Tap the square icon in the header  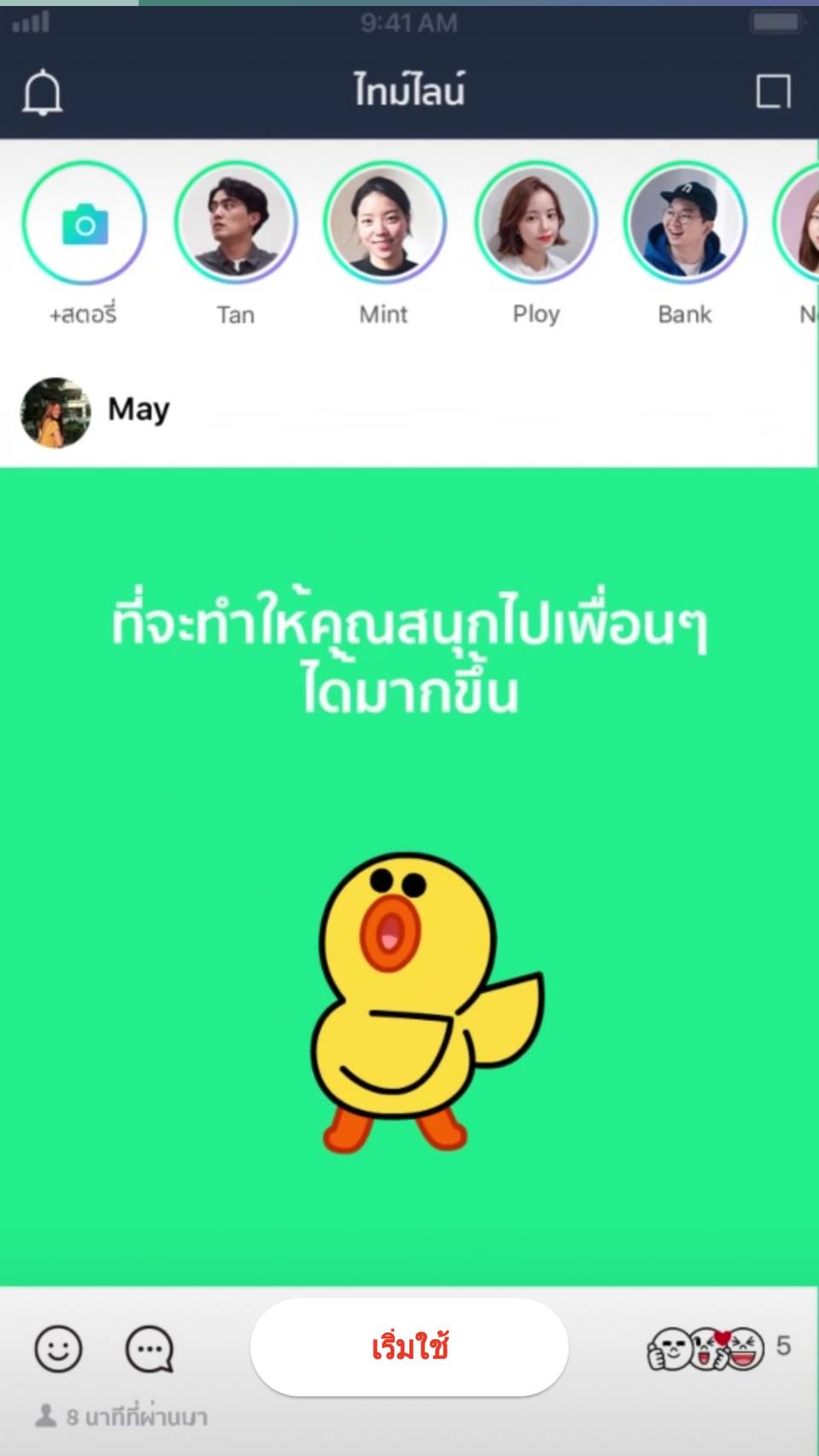[x=773, y=91]
